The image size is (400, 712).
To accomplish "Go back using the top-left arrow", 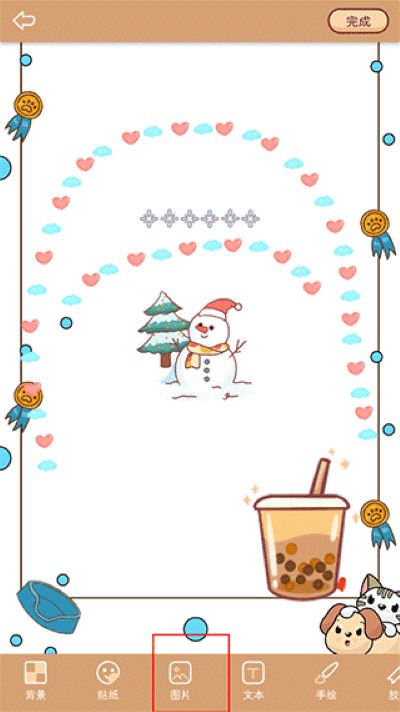I will pos(24,20).
